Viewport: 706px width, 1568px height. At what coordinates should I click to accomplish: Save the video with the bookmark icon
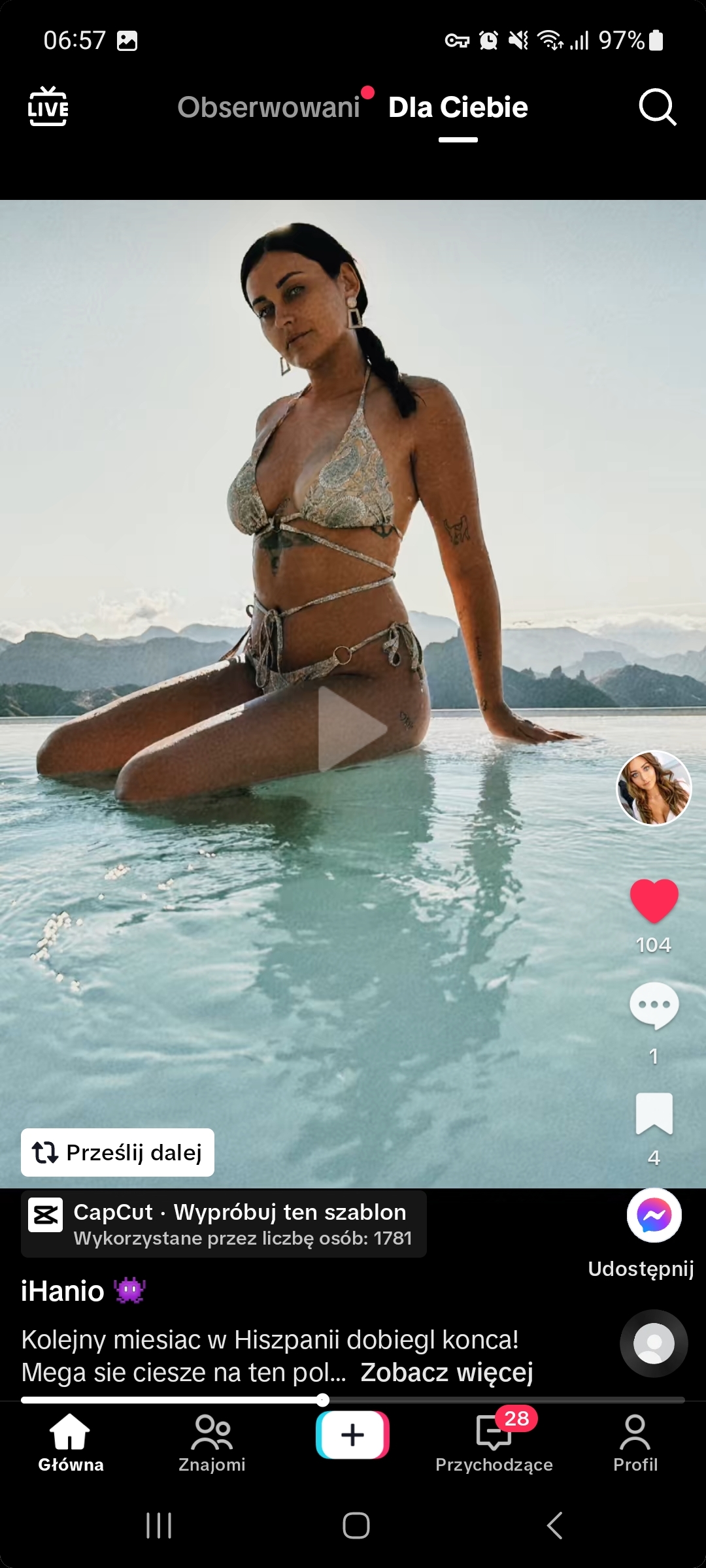pyautogui.click(x=654, y=1113)
